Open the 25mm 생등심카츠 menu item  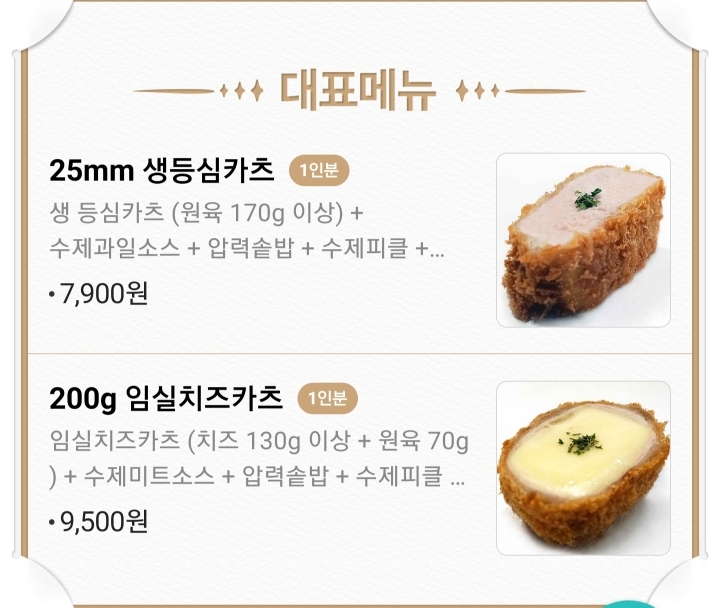click(162, 170)
